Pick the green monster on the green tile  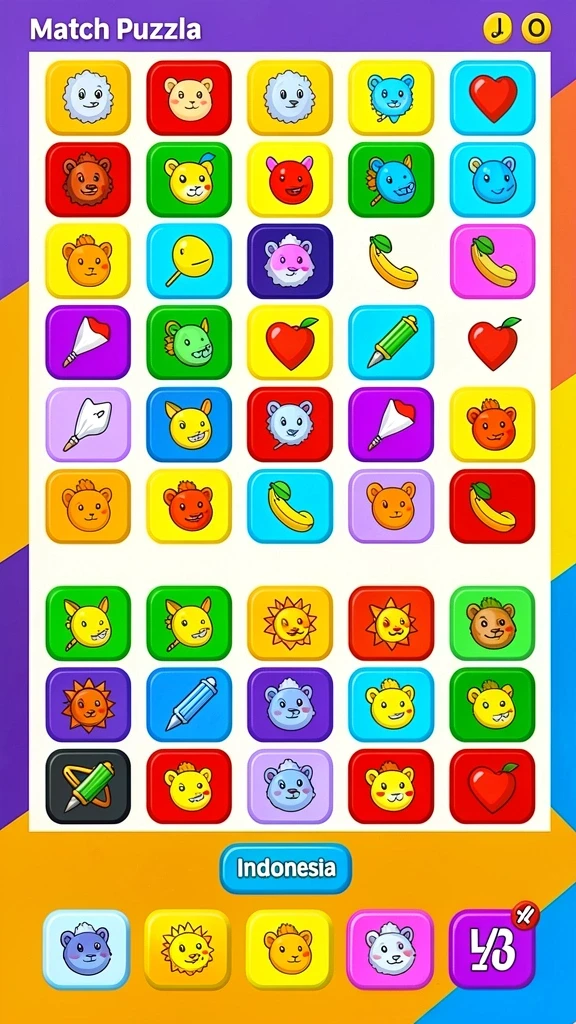(x=189, y=343)
